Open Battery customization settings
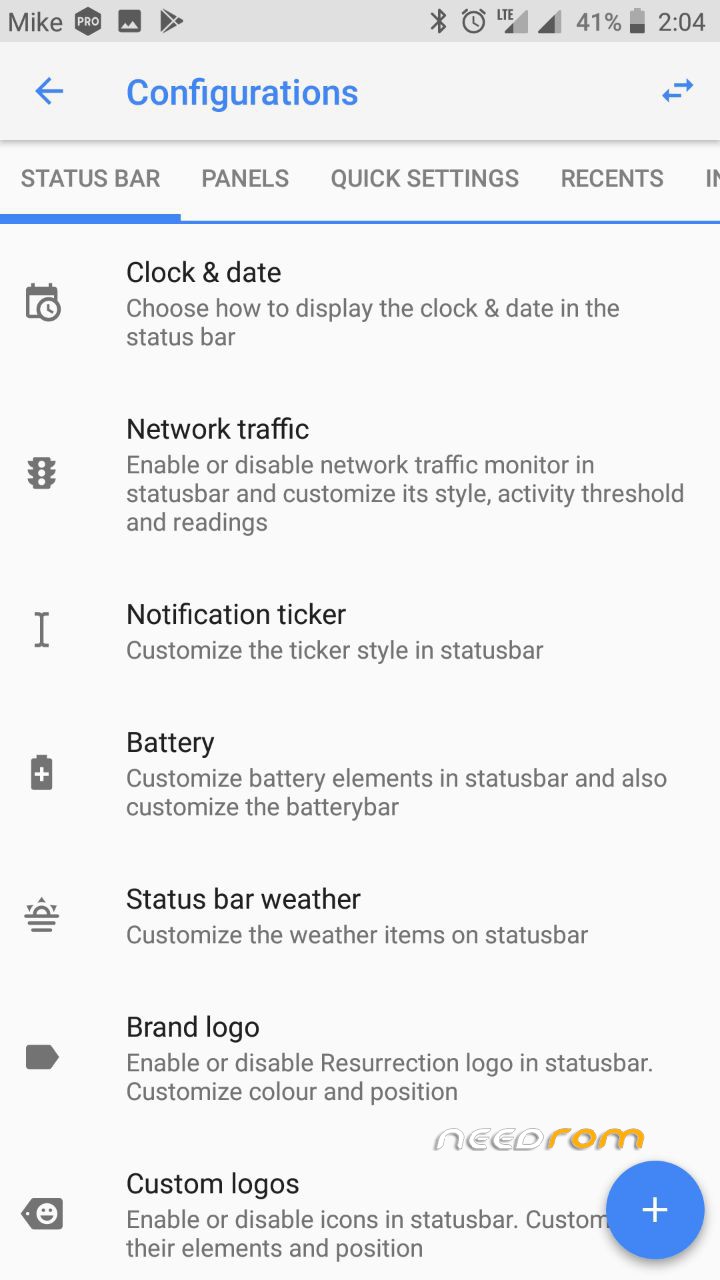This screenshot has width=720, height=1280. click(x=360, y=773)
